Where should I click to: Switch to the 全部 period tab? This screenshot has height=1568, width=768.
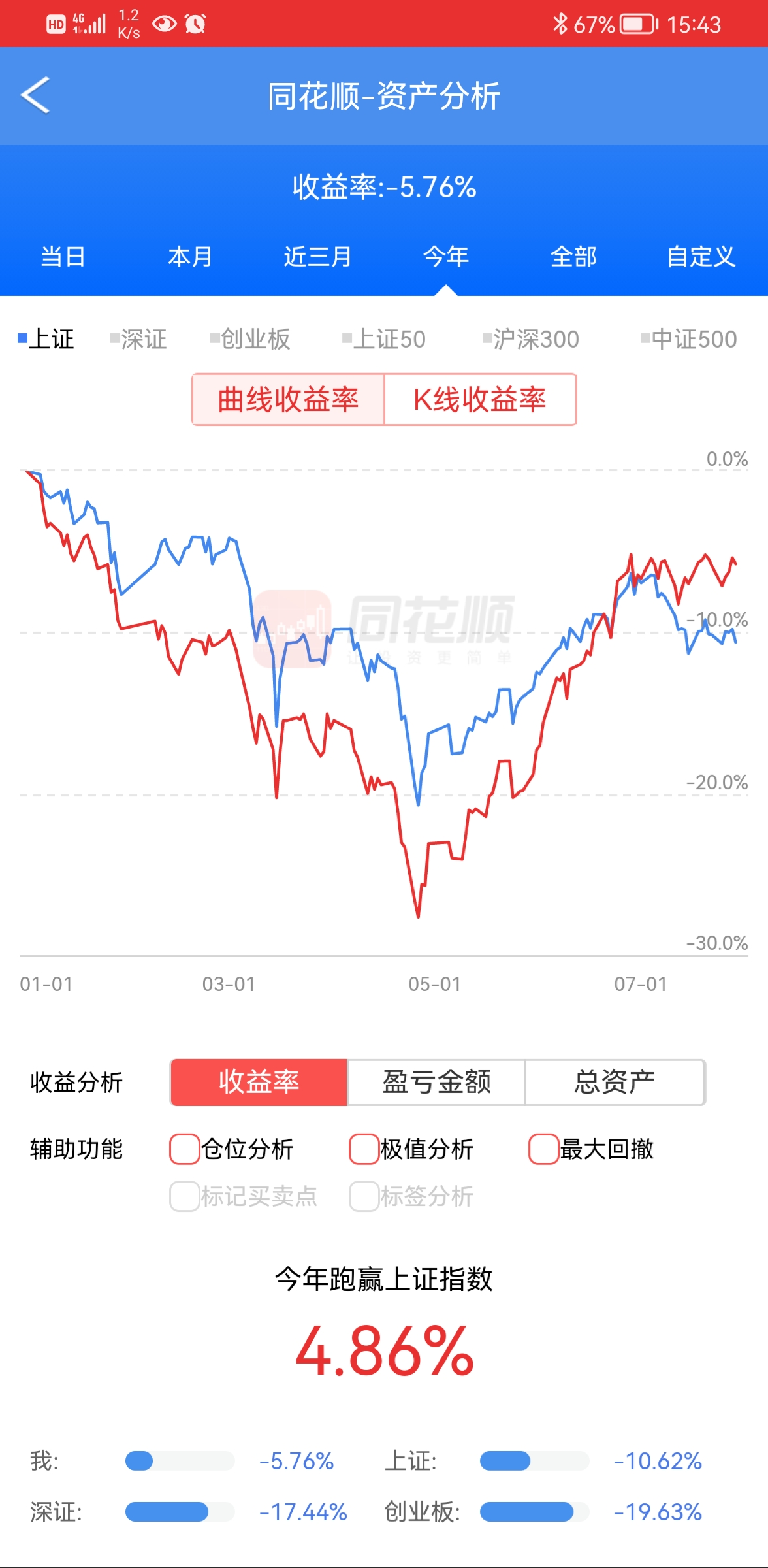(x=574, y=257)
